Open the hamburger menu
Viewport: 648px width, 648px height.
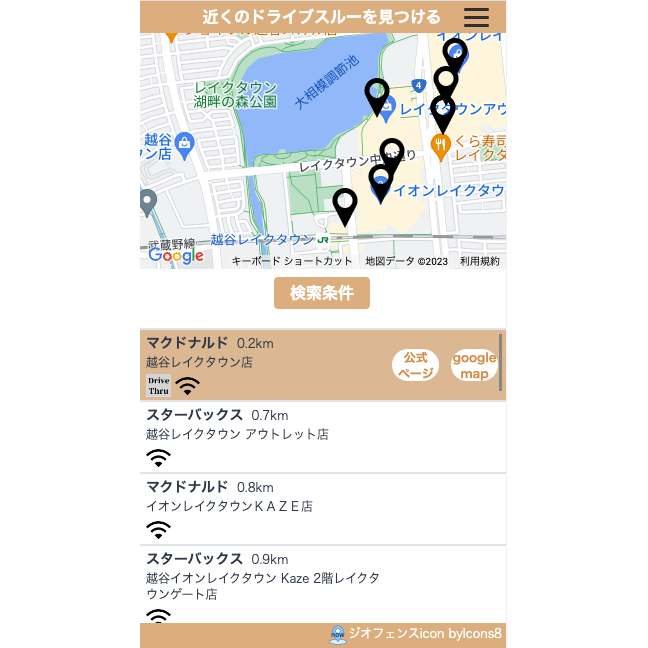coord(477,17)
